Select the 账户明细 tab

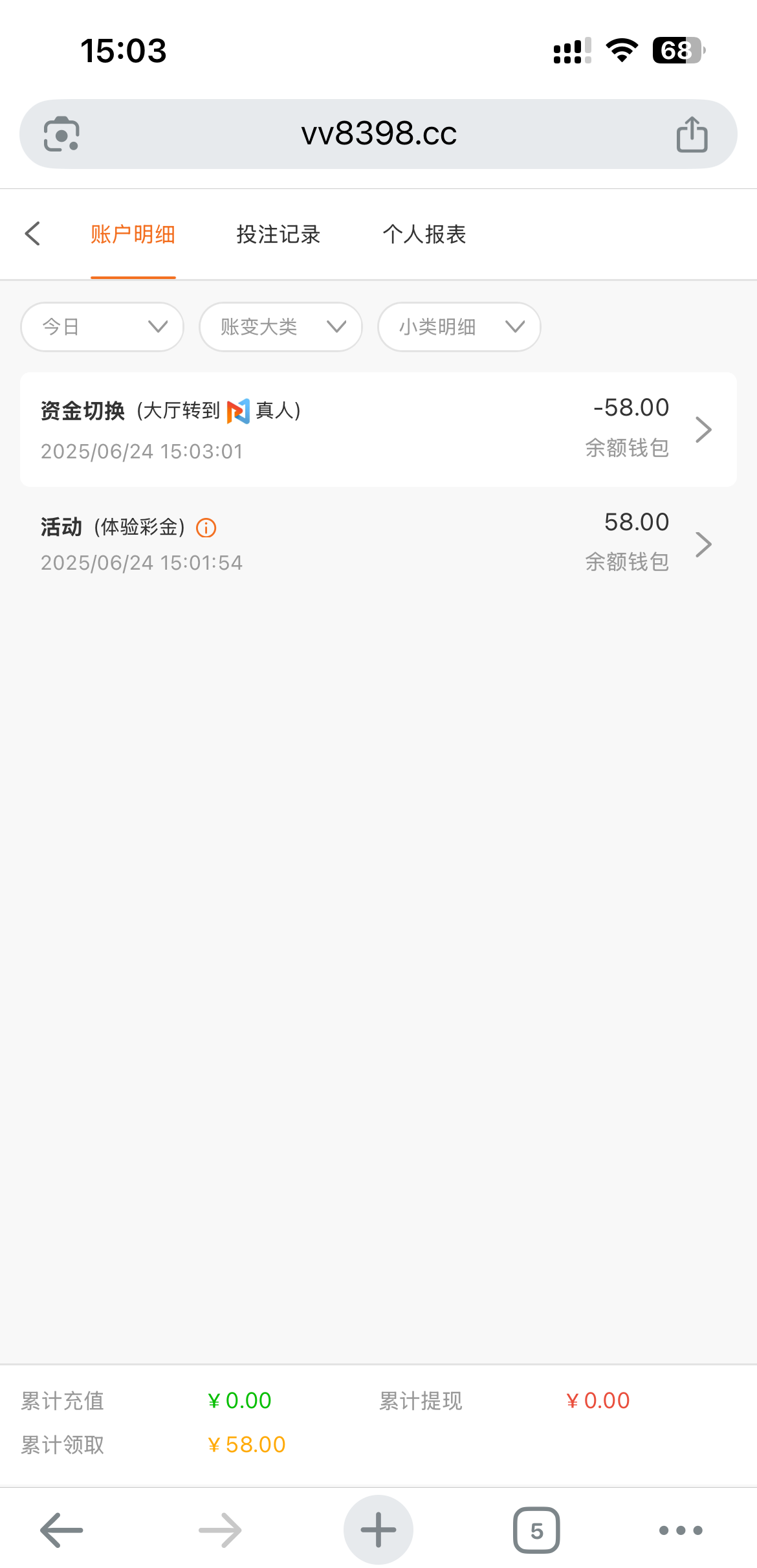(133, 234)
